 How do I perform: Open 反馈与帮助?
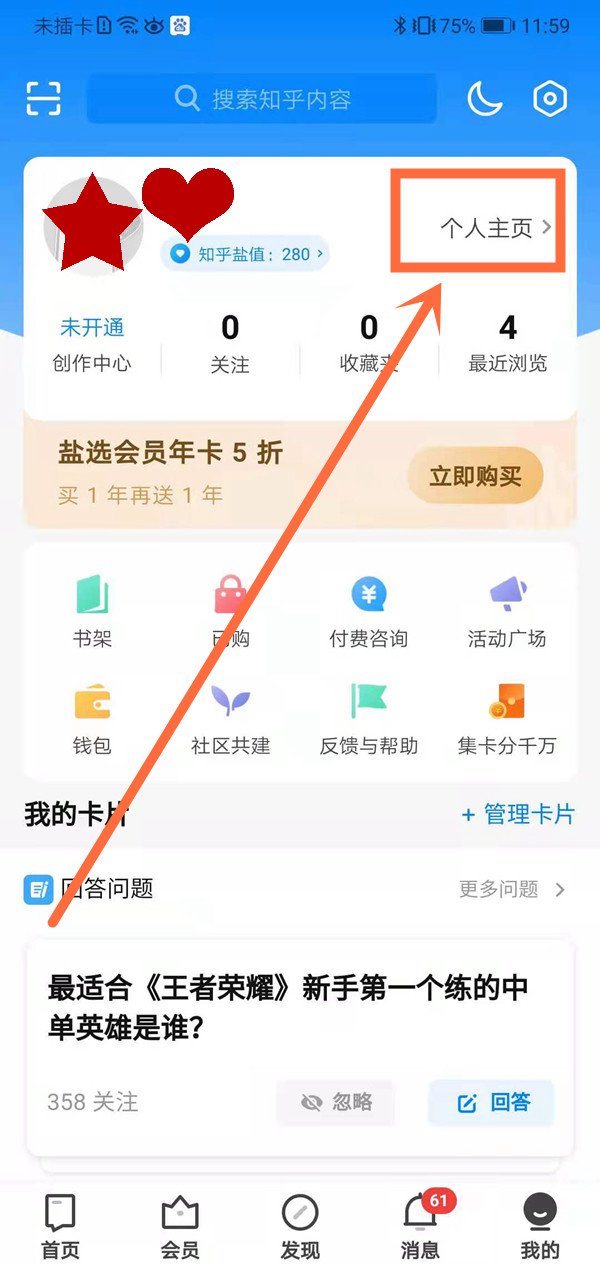[x=368, y=718]
